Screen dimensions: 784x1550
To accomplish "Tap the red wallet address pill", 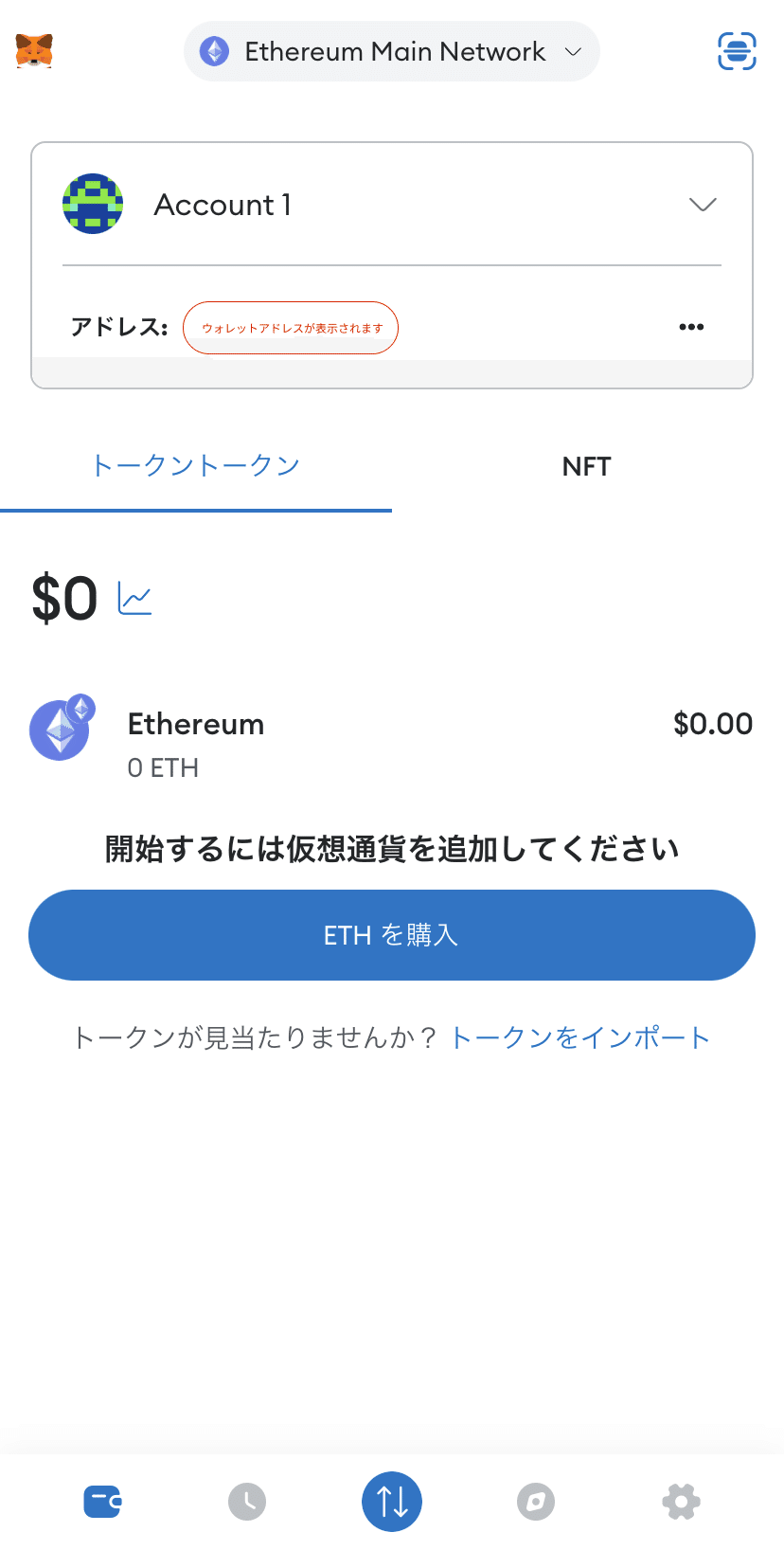I will click(291, 328).
